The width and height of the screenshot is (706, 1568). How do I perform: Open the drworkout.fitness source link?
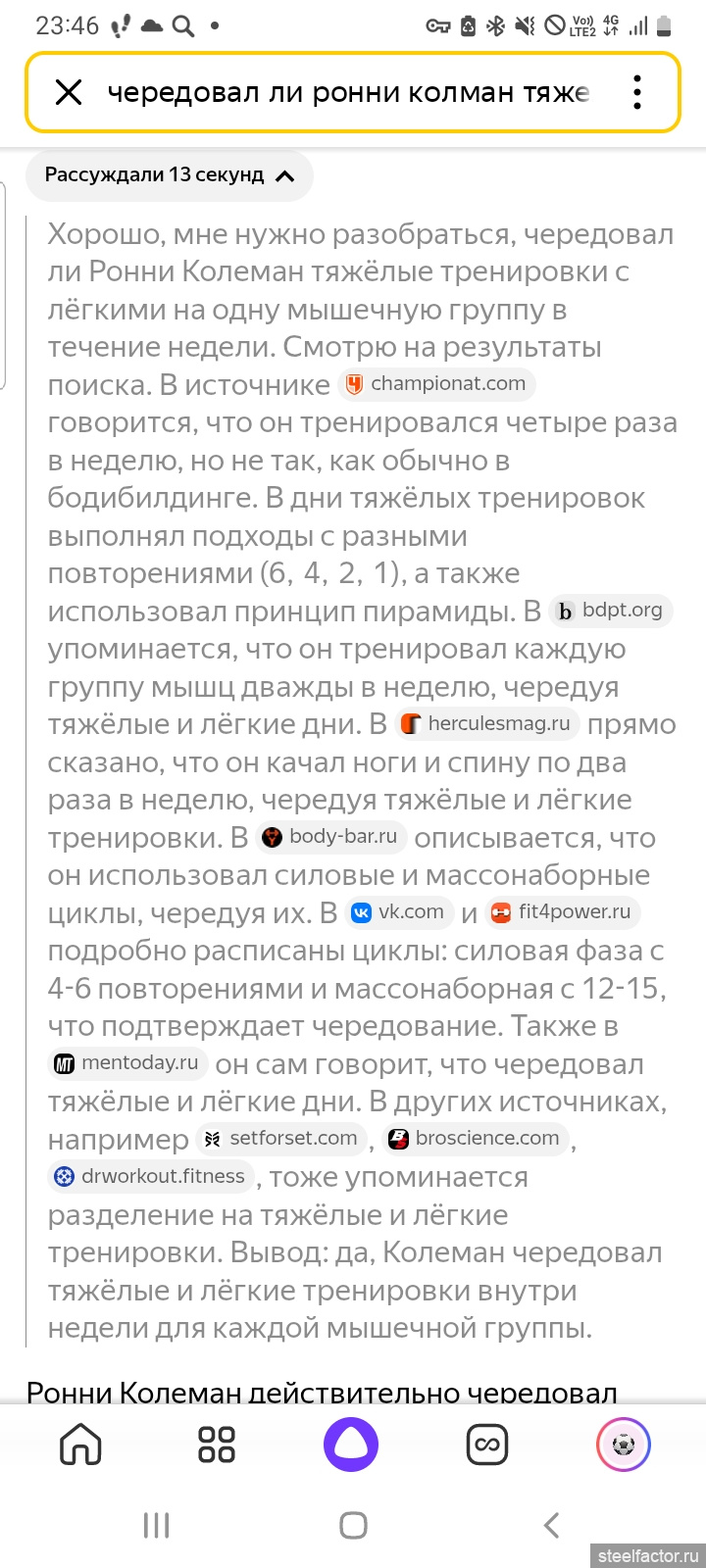coord(151,1176)
